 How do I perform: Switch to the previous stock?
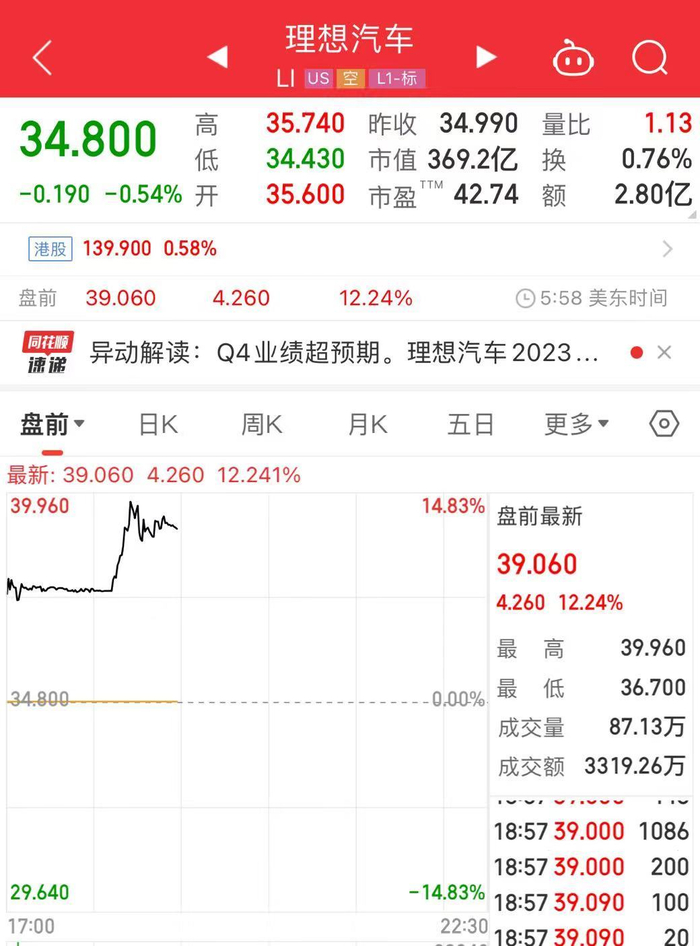(x=217, y=57)
